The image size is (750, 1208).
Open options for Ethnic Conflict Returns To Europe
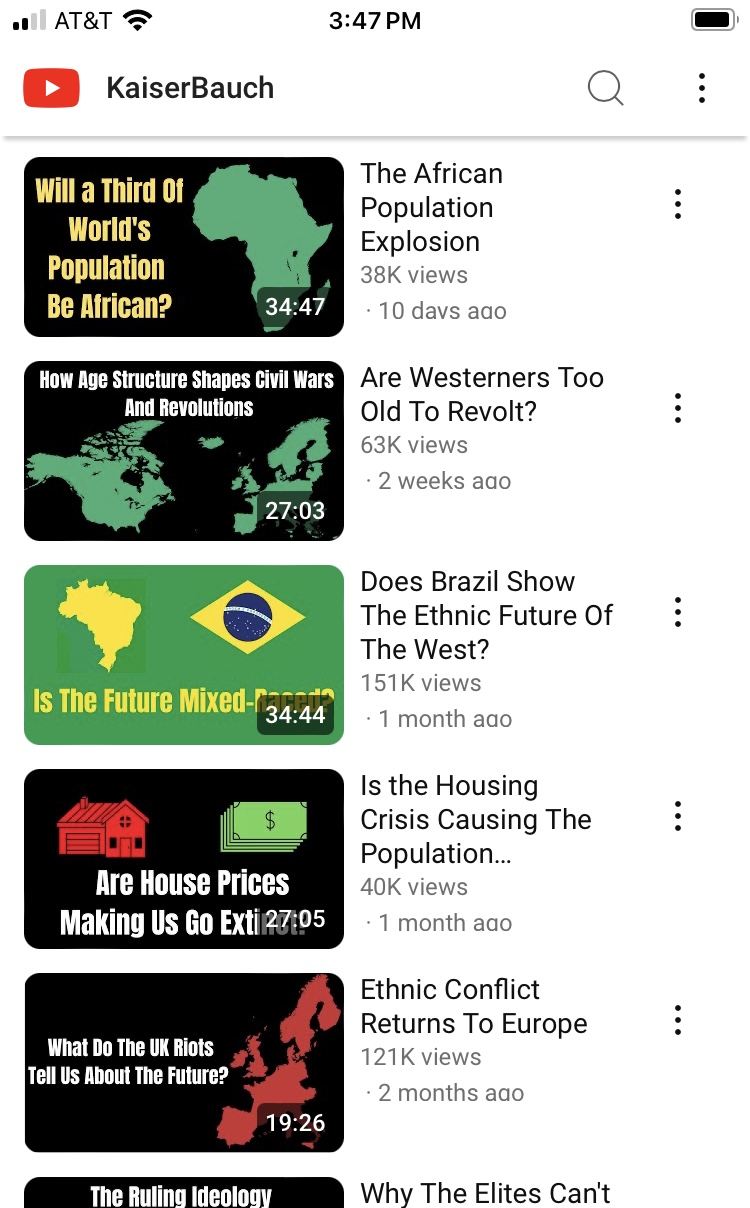678,1020
